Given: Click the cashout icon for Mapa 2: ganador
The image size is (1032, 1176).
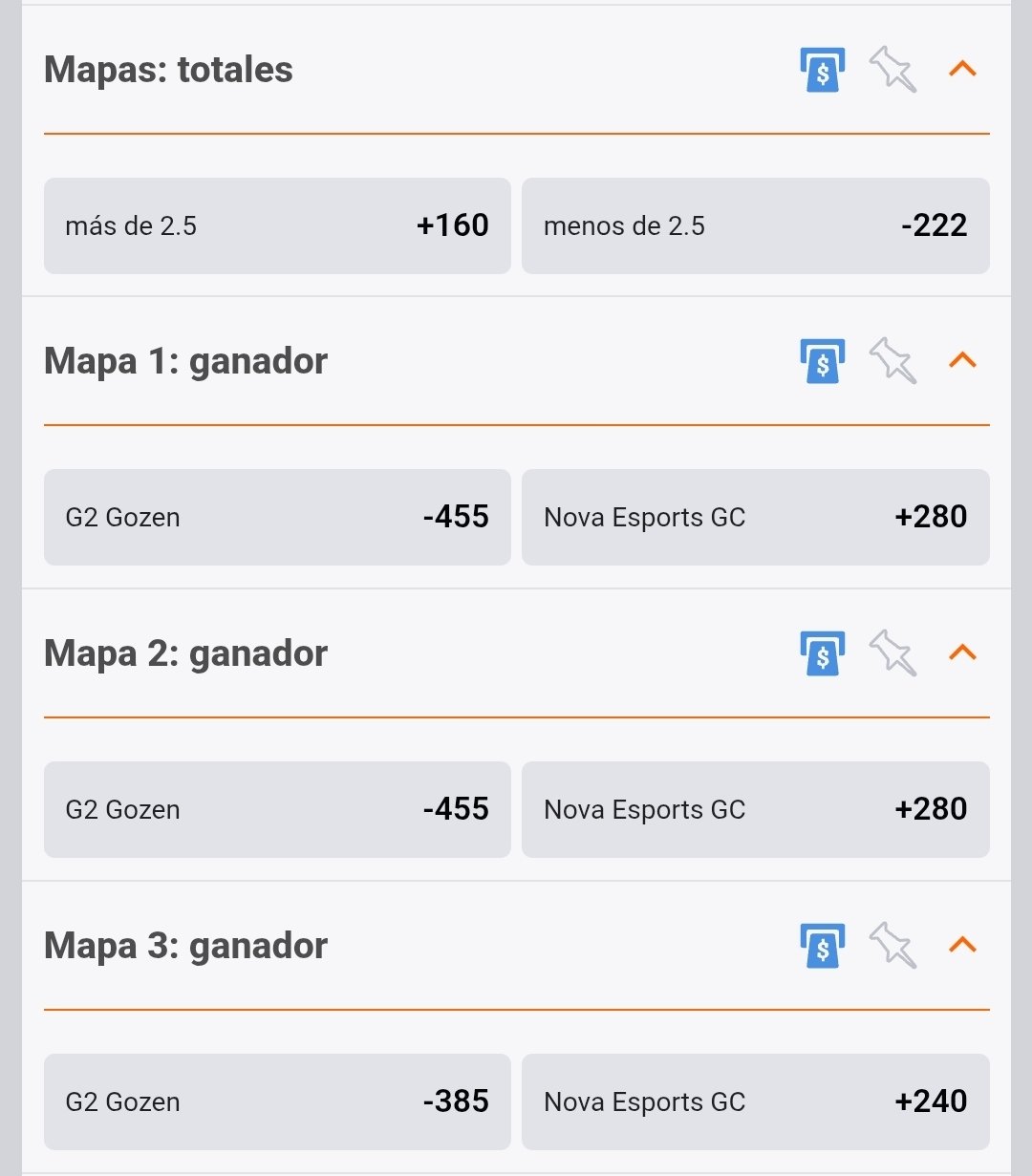Looking at the screenshot, I should click(x=822, y=653).
